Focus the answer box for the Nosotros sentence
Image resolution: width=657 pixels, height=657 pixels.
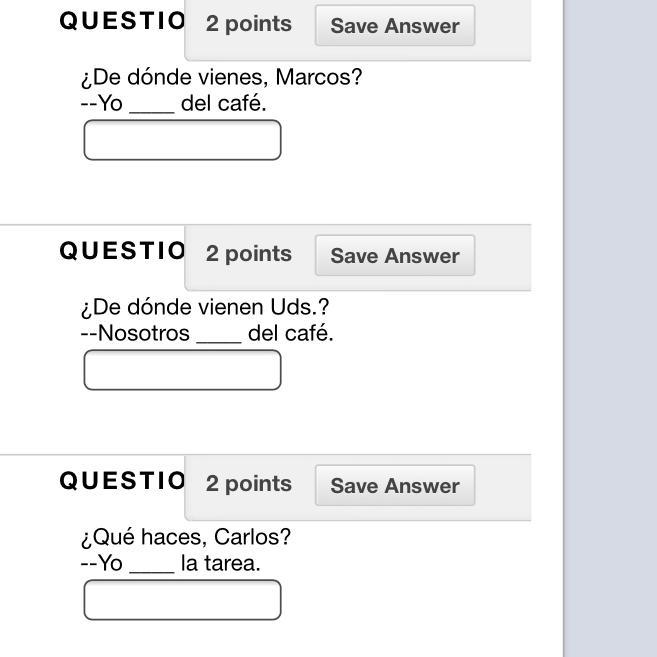pyautogui.click(x=182, y=370)
